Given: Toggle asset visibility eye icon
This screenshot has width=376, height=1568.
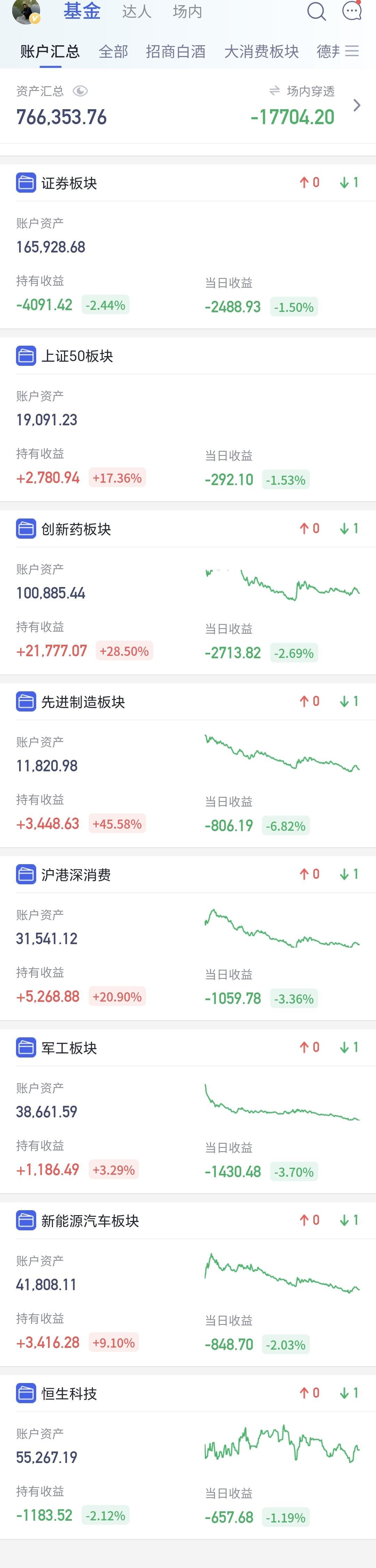Looking at the screenshot, I should (80, 91).
